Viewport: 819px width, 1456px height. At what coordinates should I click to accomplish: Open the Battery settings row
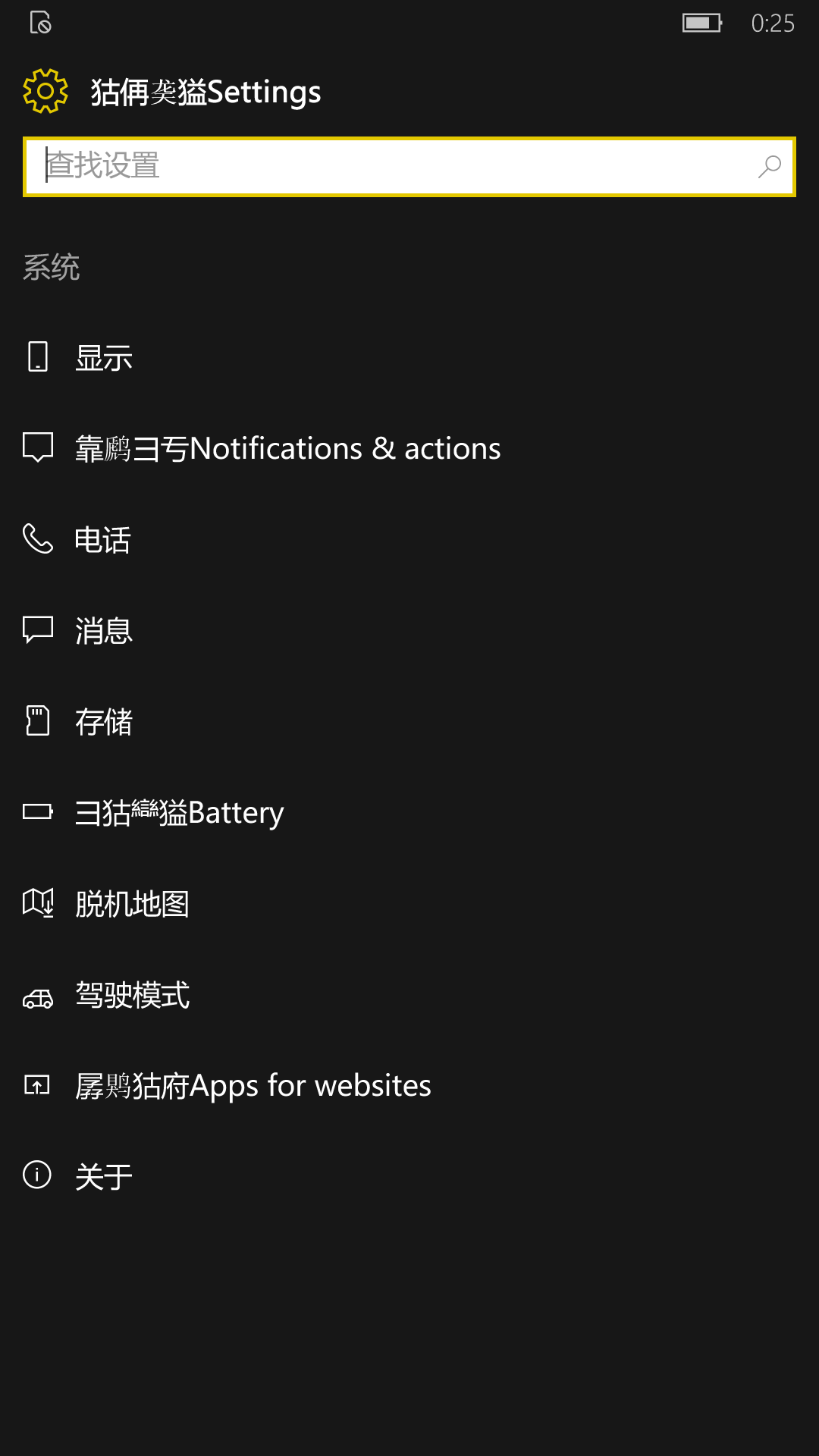(x=409, y=812)
